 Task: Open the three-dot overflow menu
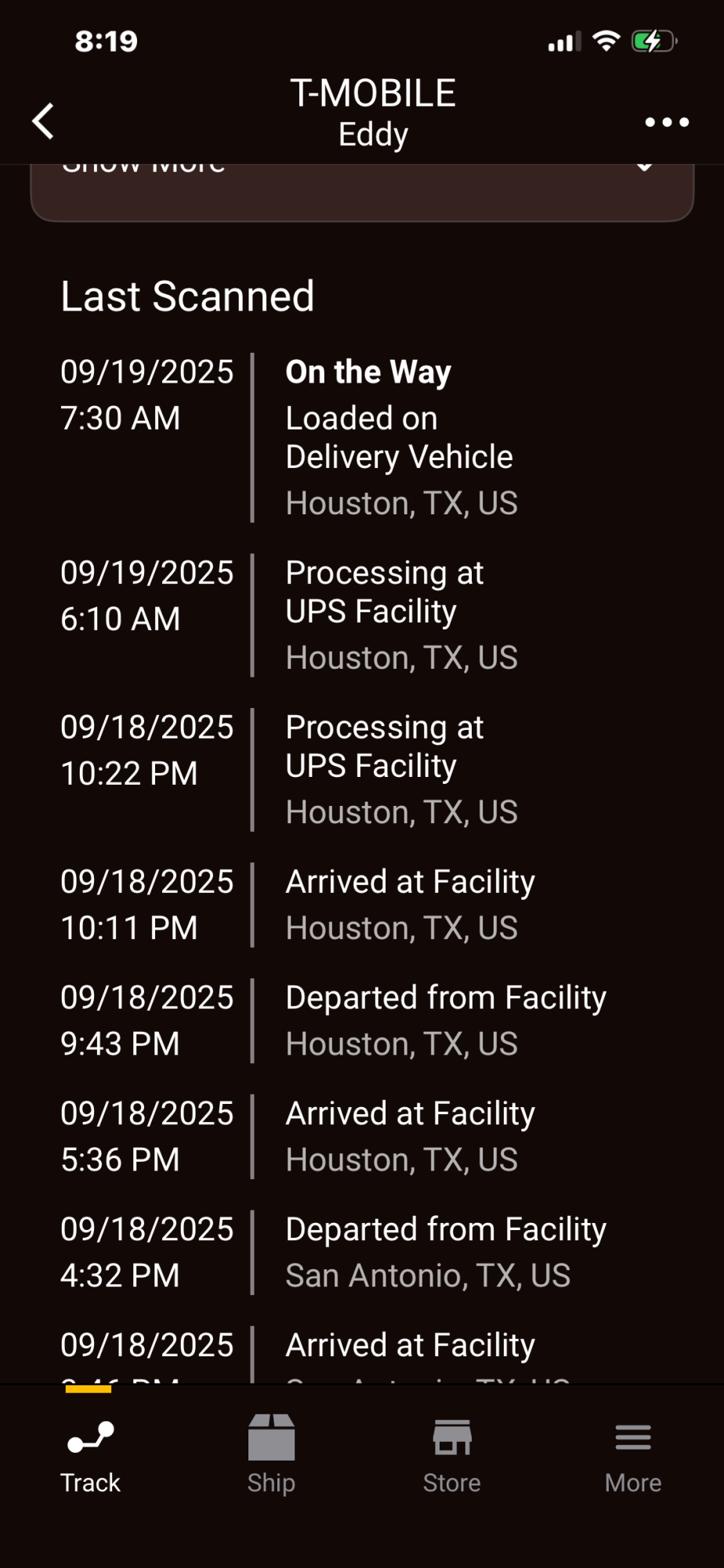667,122
